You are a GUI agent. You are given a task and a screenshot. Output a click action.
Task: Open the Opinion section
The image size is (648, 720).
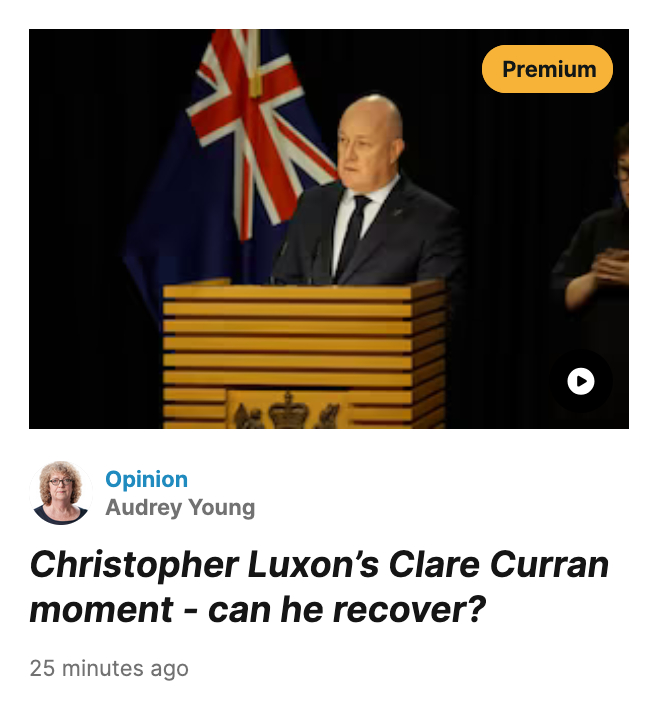(x=146, y=479)
